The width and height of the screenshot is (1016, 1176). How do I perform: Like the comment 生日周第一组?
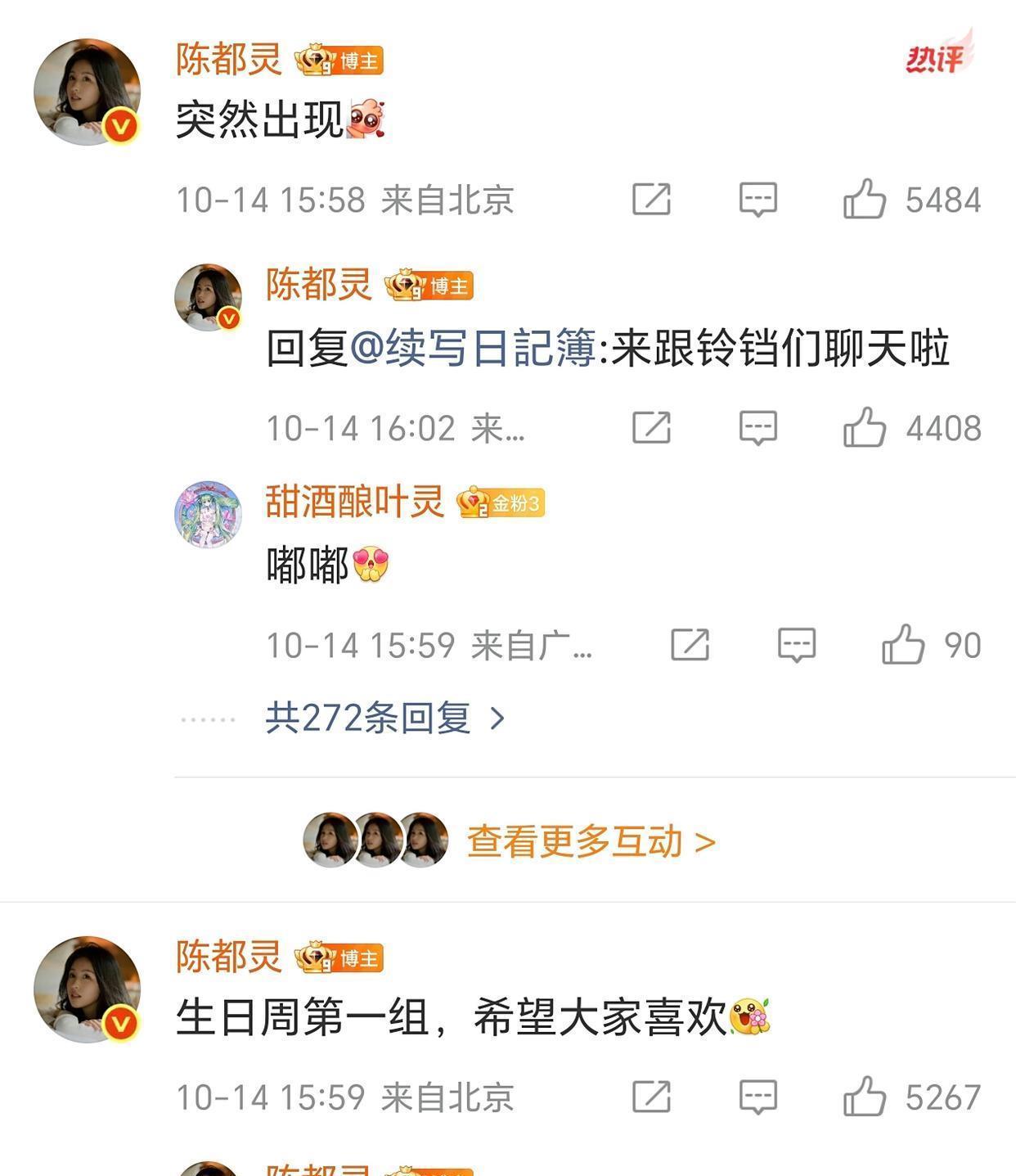[865, 1097]
